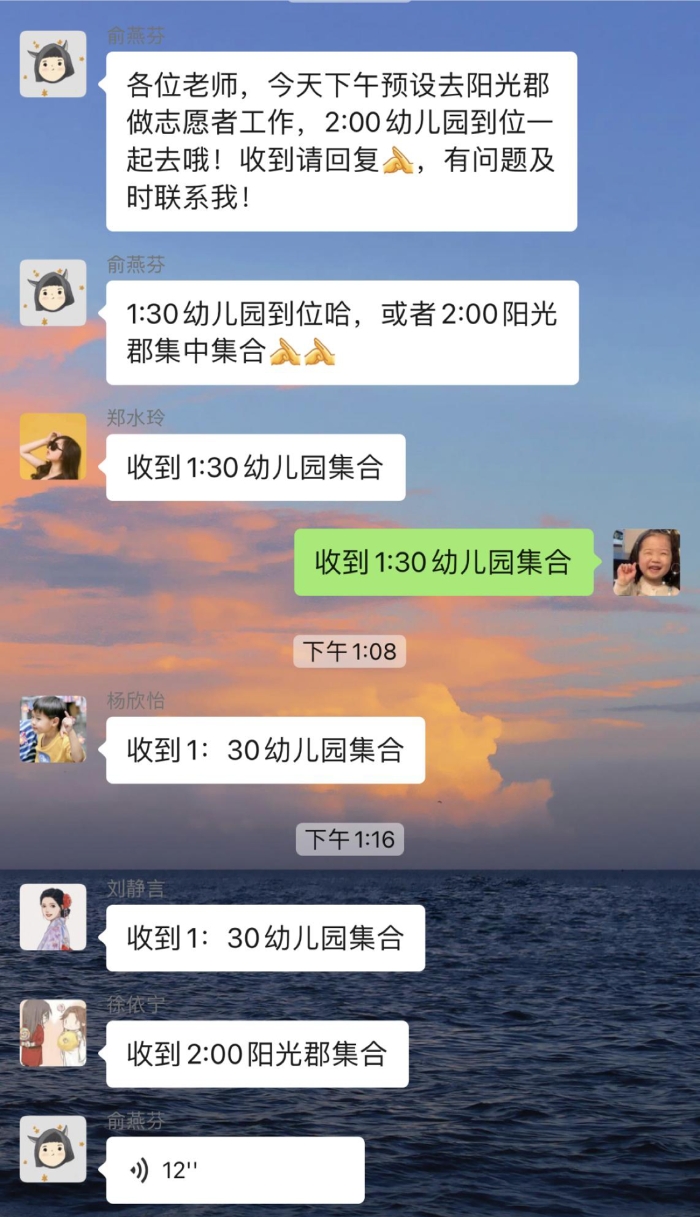
Task: Open 郑水玲's profile avatar
Action: [53, 447]
